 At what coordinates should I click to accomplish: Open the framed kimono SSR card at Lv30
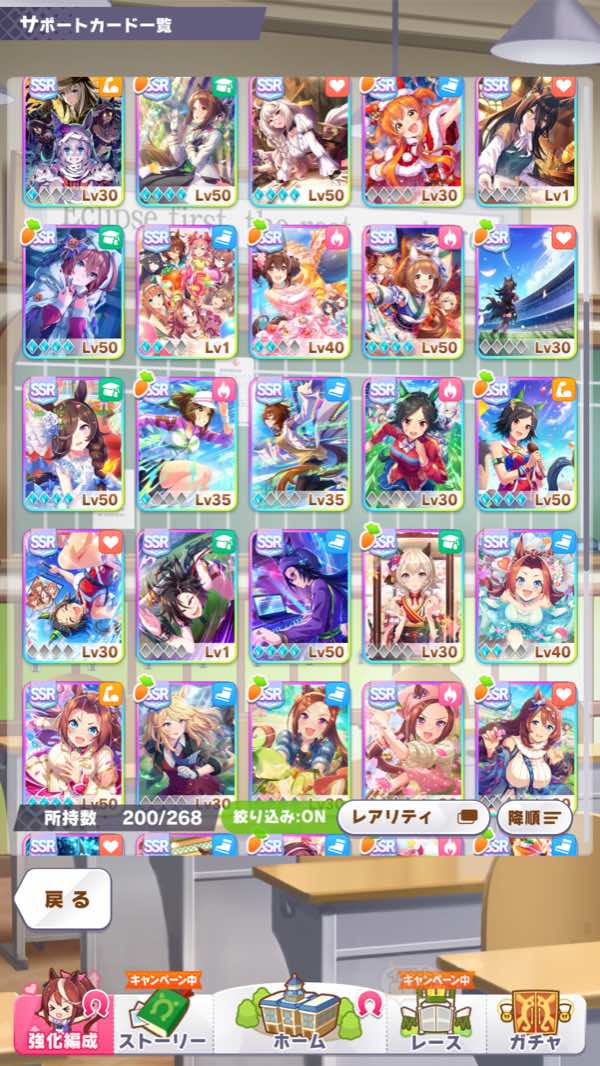click(x=411, y=596)
